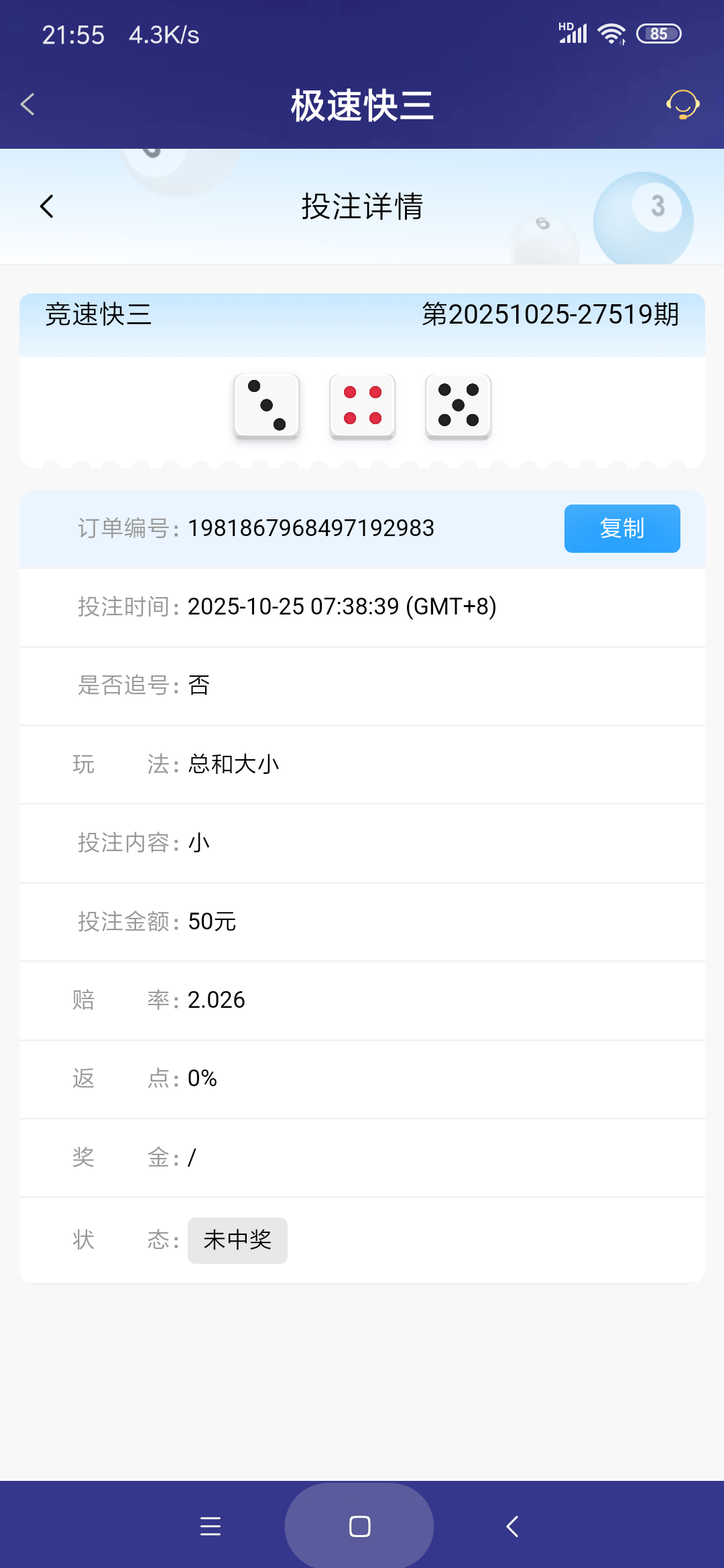Viewport: 724px width, 1568px height.
Task: Tap the period number 第20251025-27519期
Action: click(550, 315)
